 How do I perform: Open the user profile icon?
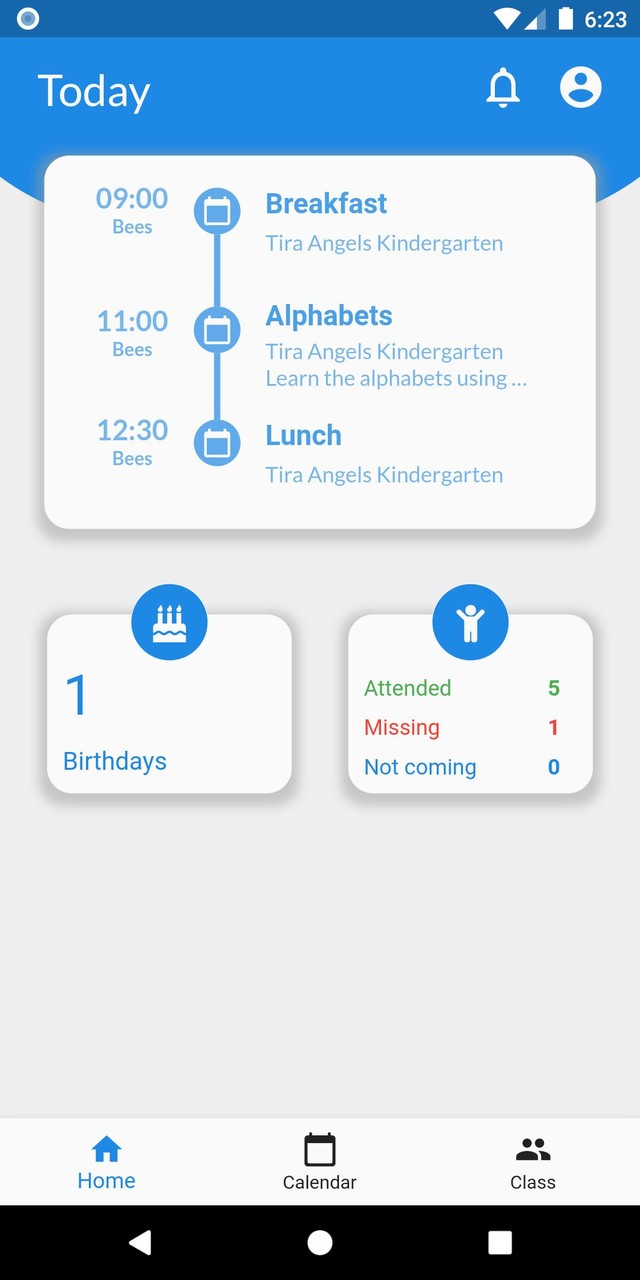coord(580,88)
